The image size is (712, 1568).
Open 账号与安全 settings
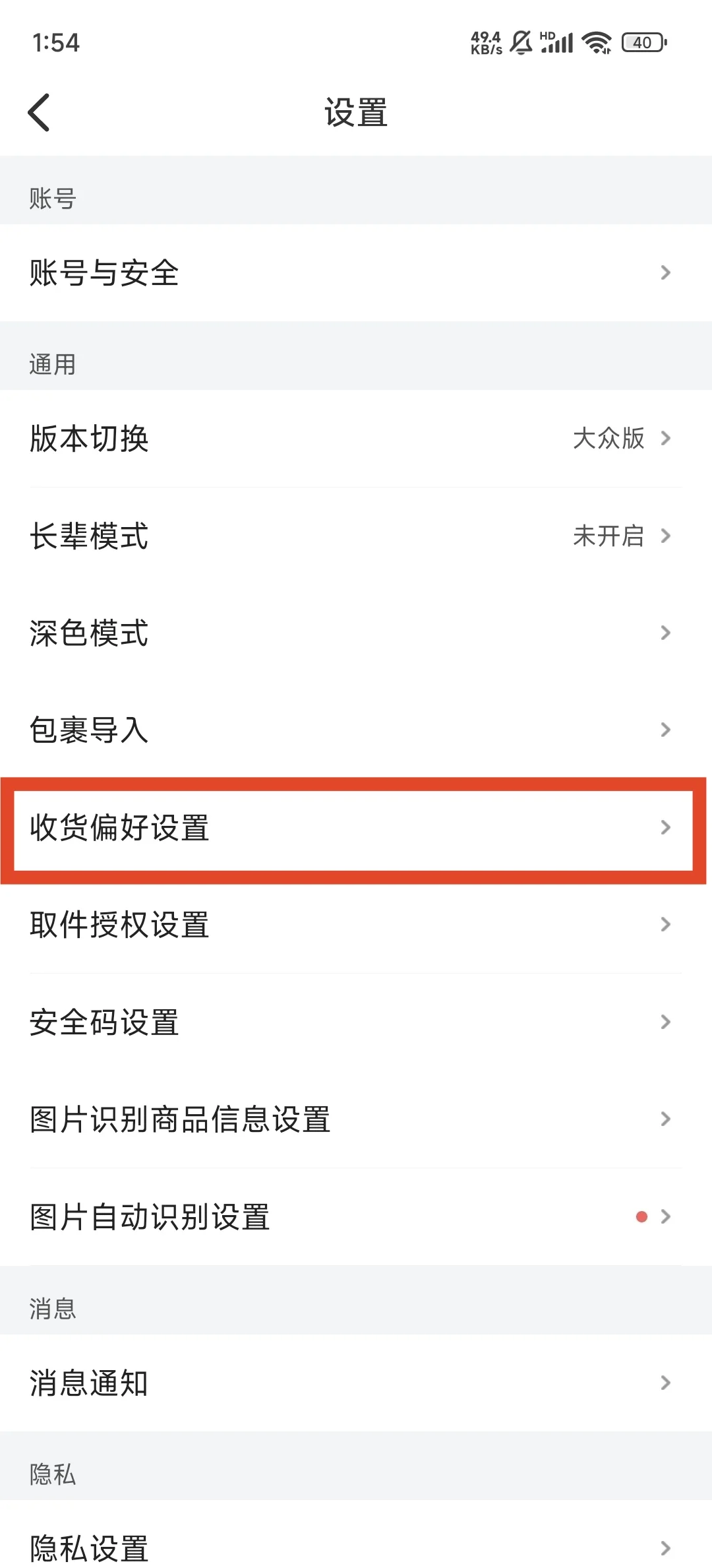click(x=356, y=272)
